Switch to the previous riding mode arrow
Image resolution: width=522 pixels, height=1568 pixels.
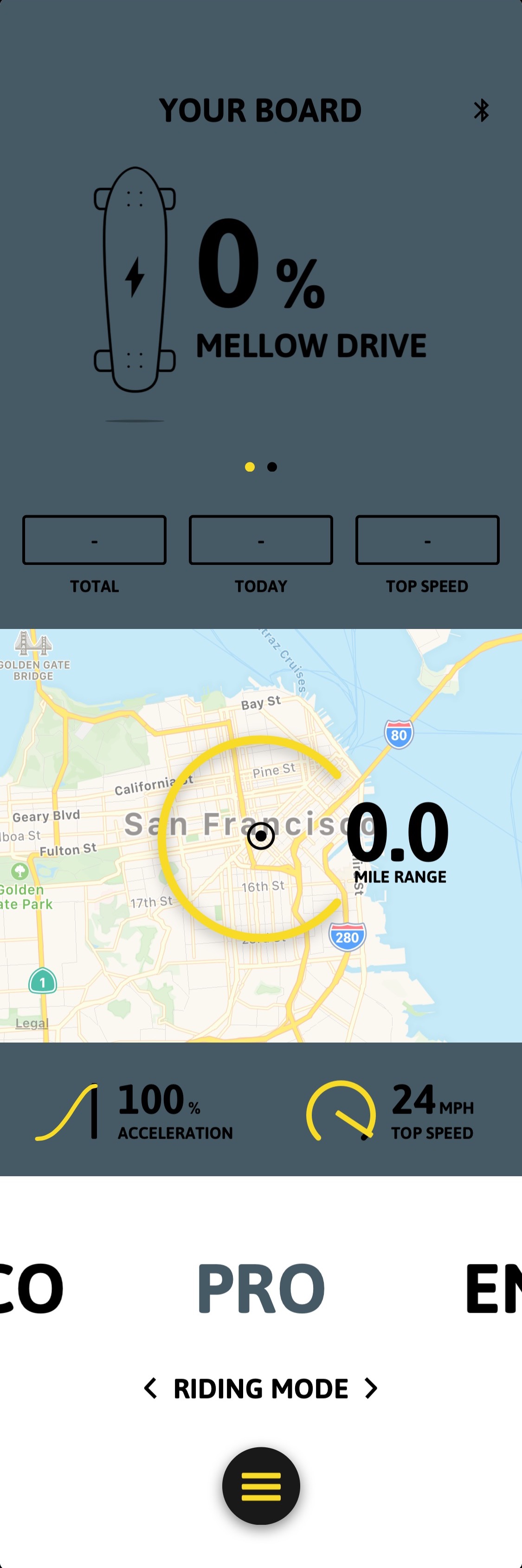coord(150,1388)
